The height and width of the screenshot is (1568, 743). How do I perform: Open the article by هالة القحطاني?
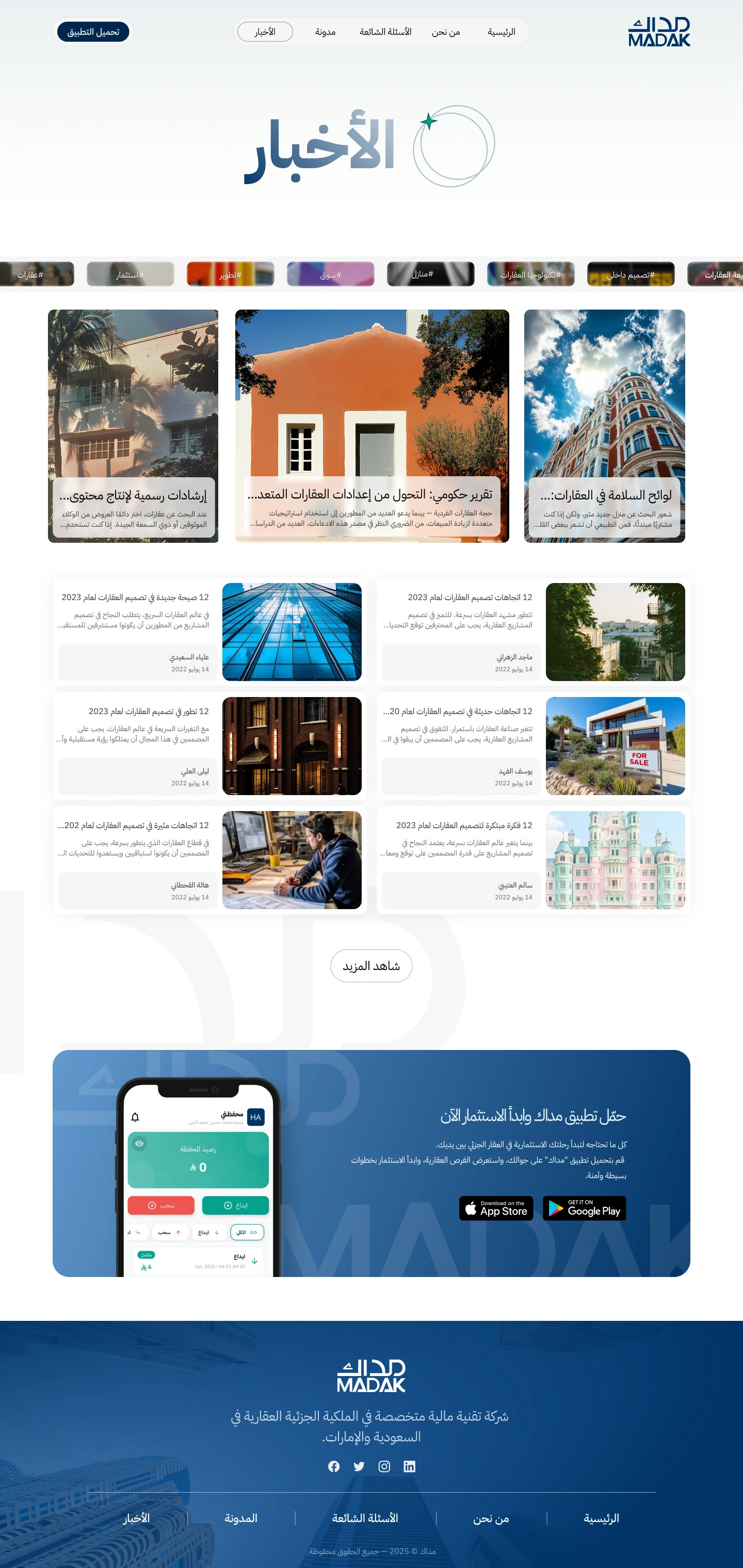pos(210,860)
